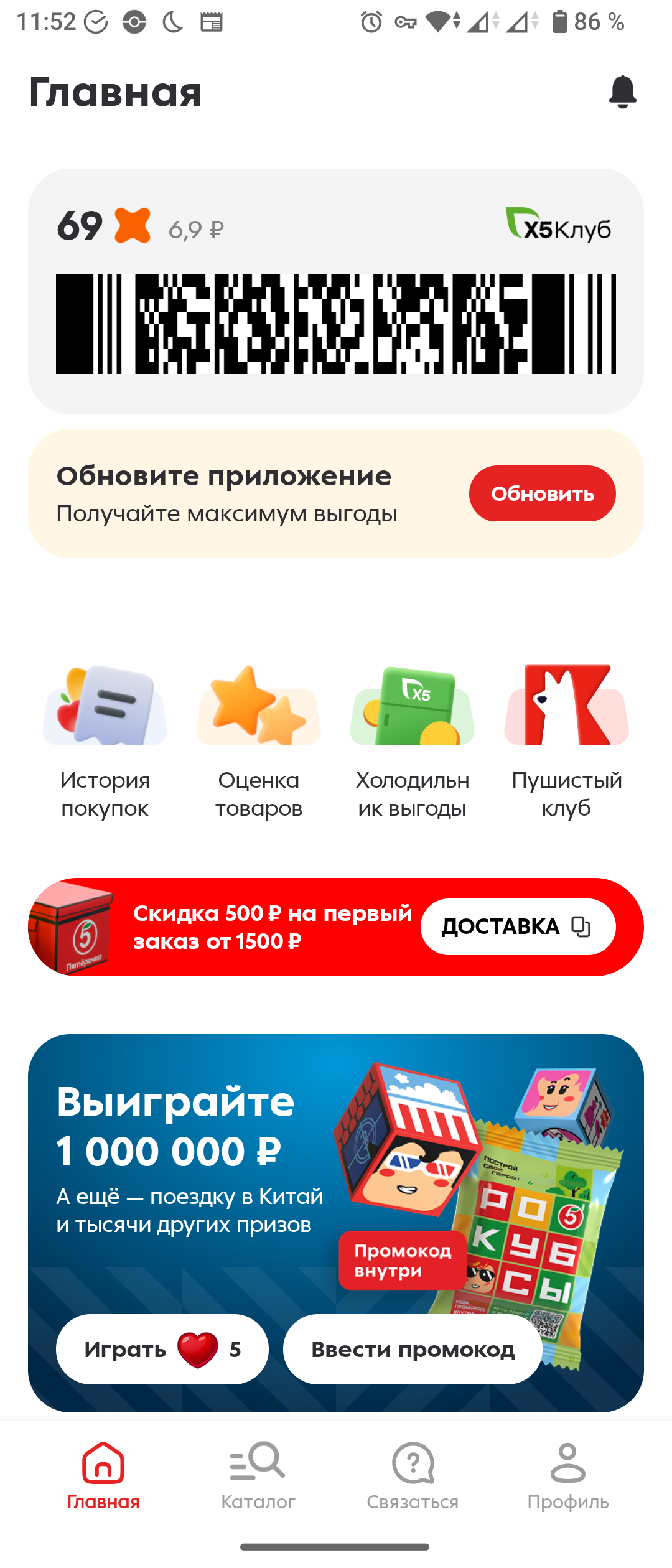The image size is (672, 1568).
Task: Tap the ДОСТАВКА button
Action: point(518,926)
